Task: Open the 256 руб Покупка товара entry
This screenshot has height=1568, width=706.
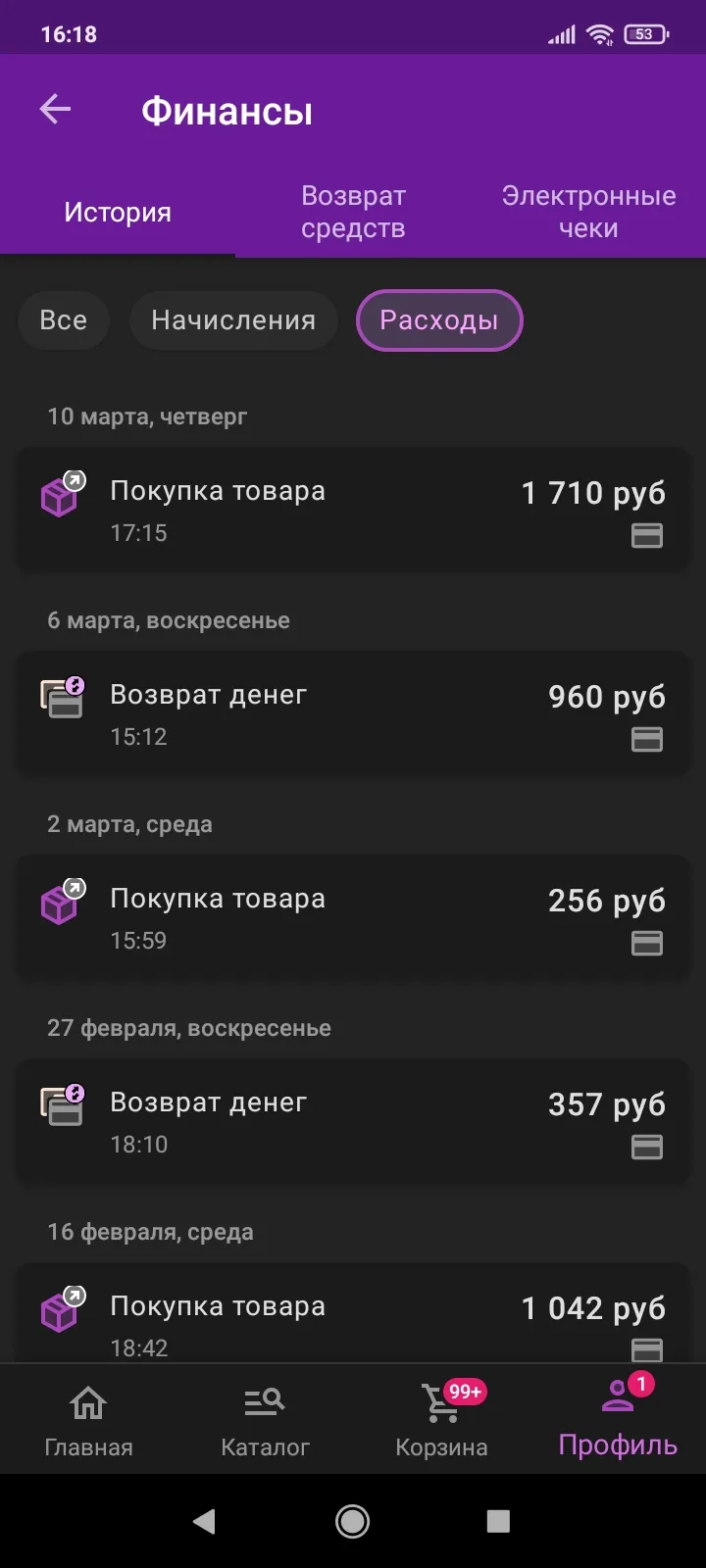Action: tap(353, 917)
